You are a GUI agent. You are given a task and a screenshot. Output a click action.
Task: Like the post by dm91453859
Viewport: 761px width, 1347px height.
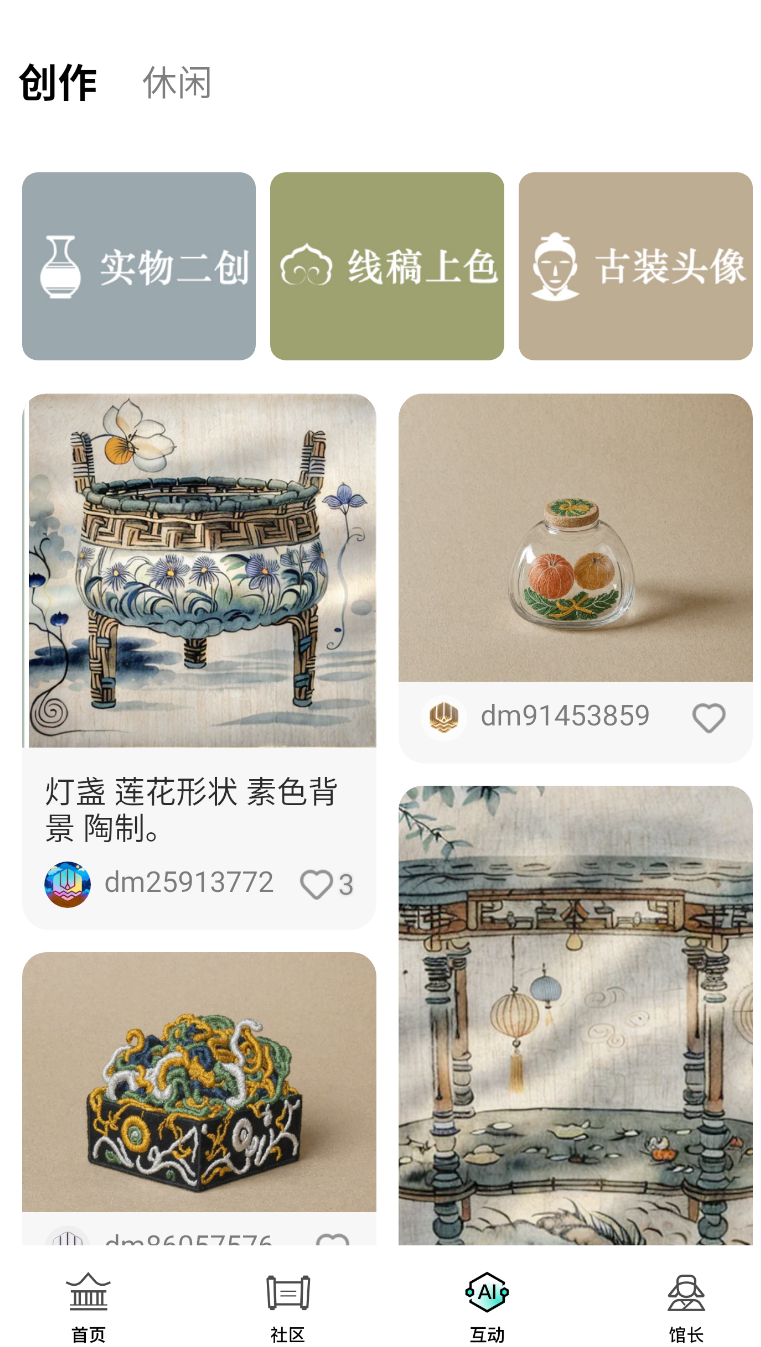(709, 718)
